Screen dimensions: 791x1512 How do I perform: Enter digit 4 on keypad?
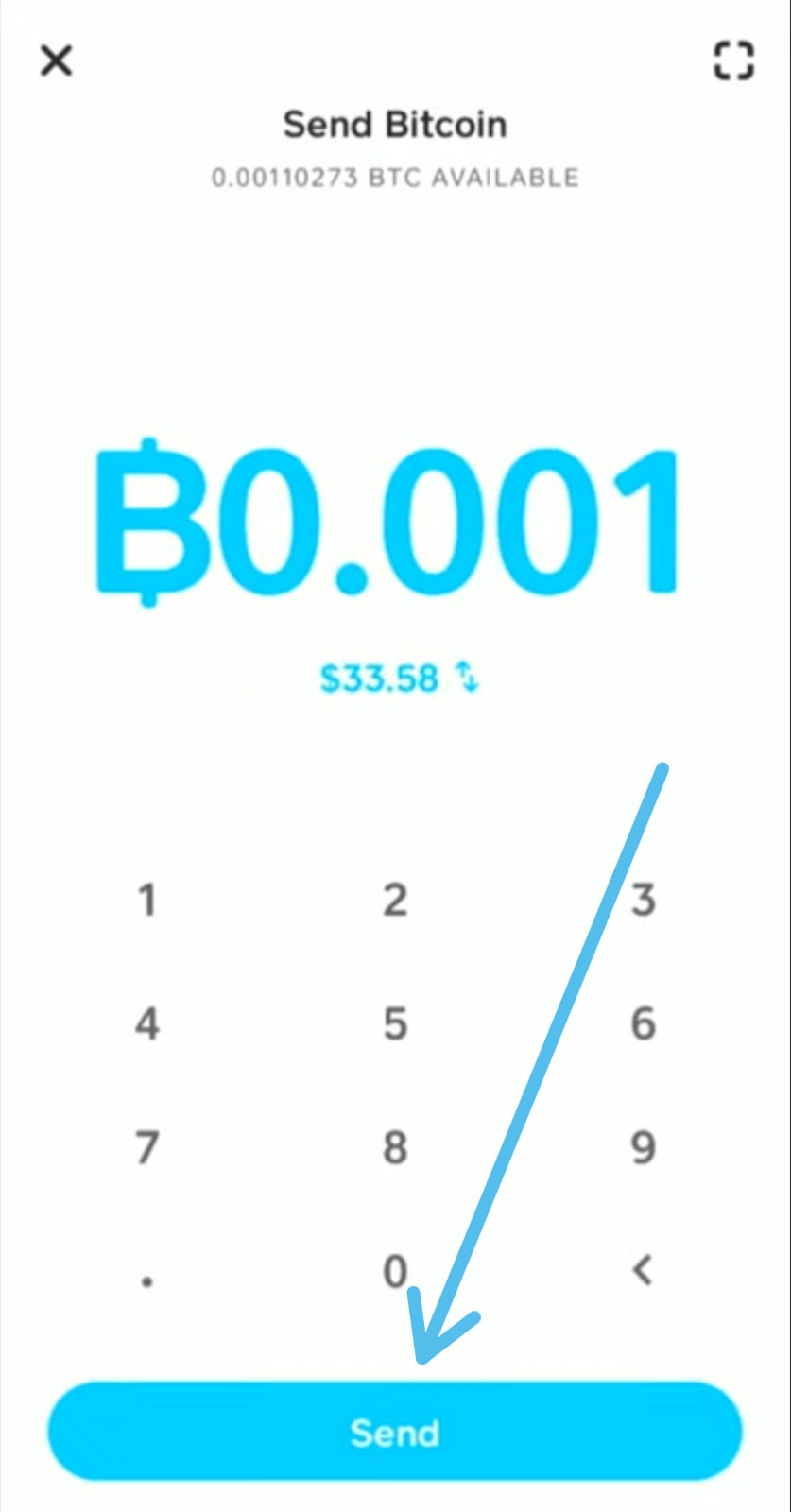pyautogui.click(x=146, y=1023)
